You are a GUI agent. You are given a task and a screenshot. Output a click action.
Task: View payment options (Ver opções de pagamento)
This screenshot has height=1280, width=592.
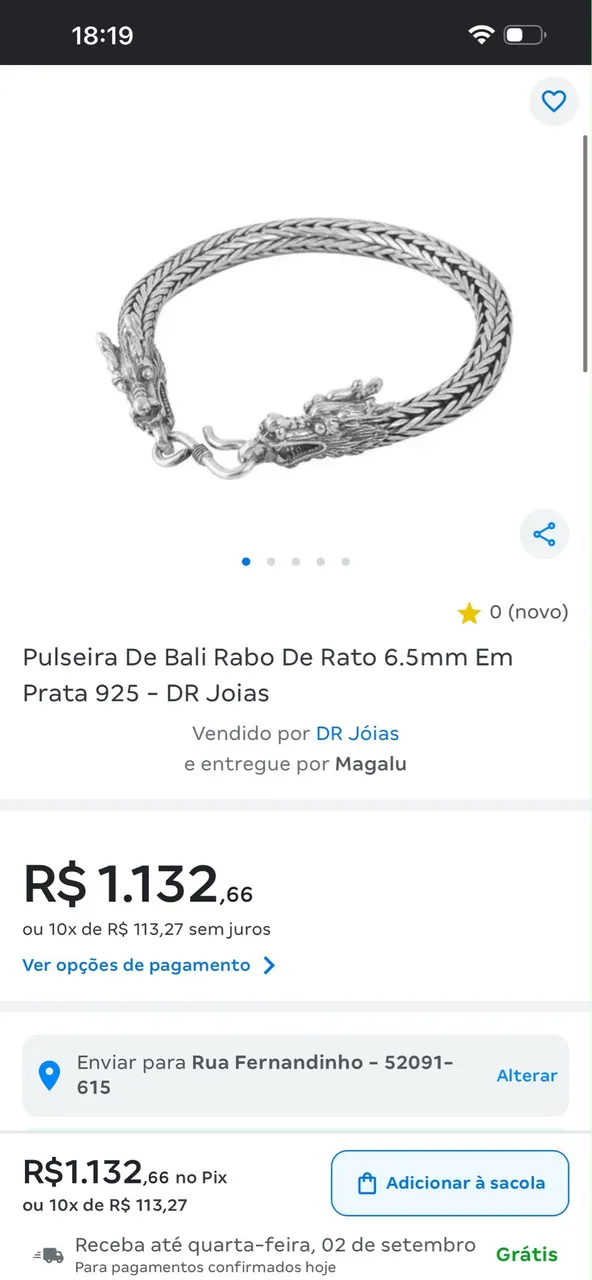149,965
